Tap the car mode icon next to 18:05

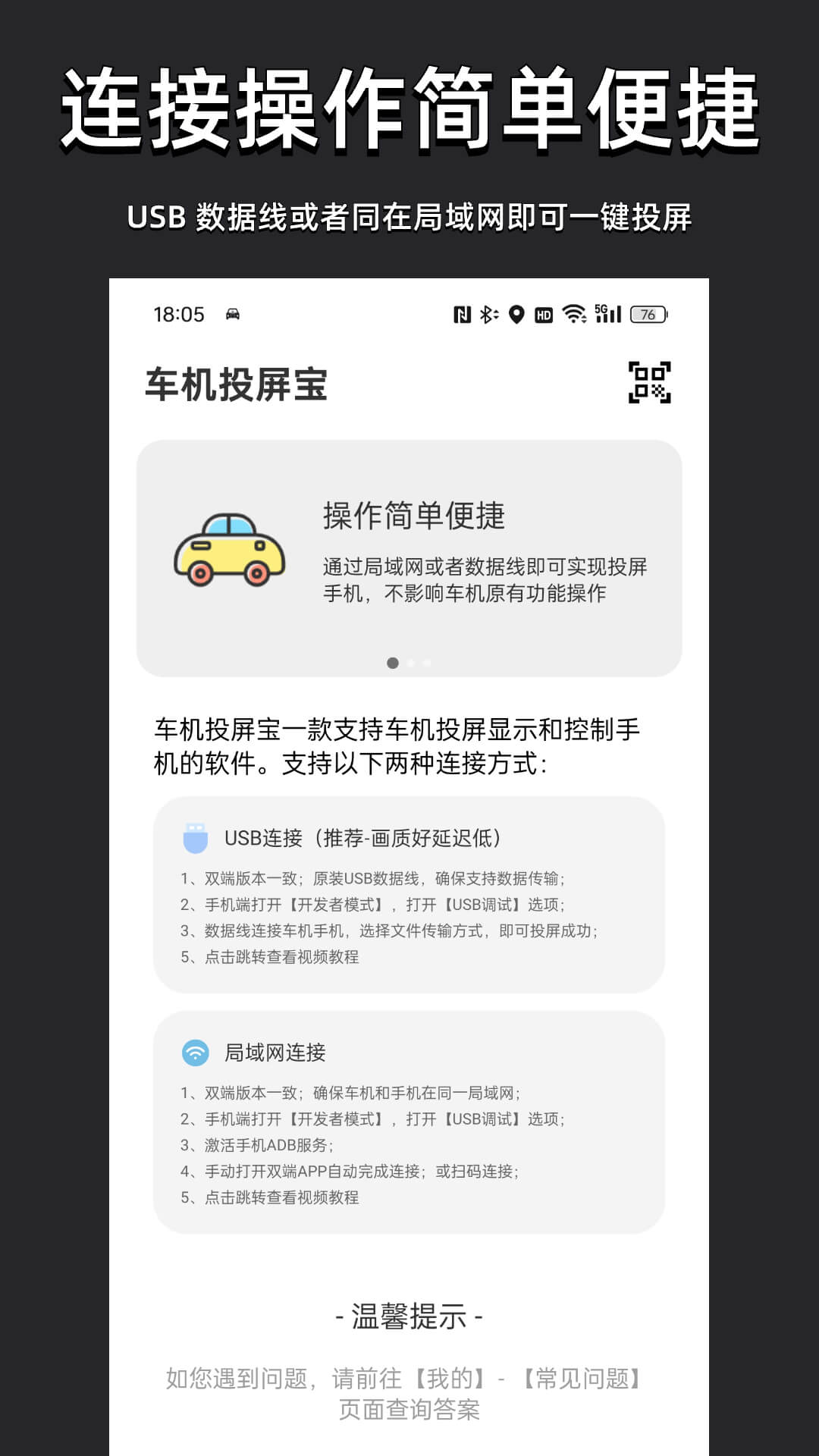tap(233, 313)
